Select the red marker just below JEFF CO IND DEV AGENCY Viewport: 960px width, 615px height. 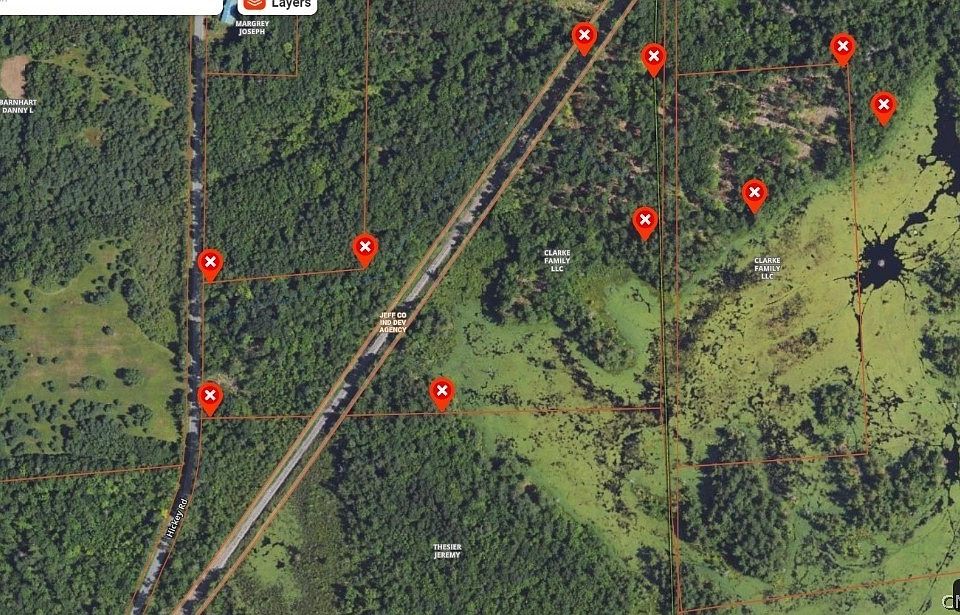pos(442,392)
